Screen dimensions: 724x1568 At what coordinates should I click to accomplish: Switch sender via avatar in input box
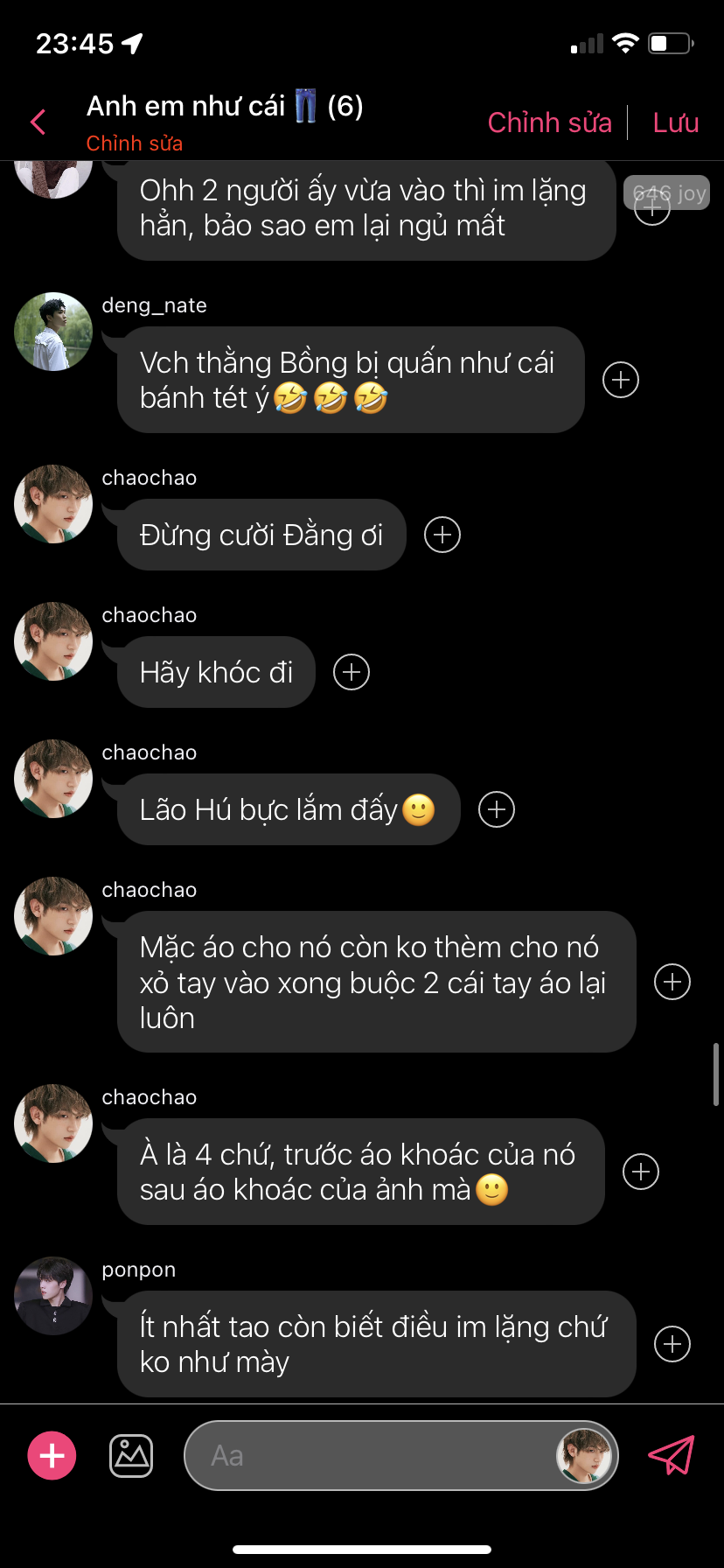[584, 1456]
